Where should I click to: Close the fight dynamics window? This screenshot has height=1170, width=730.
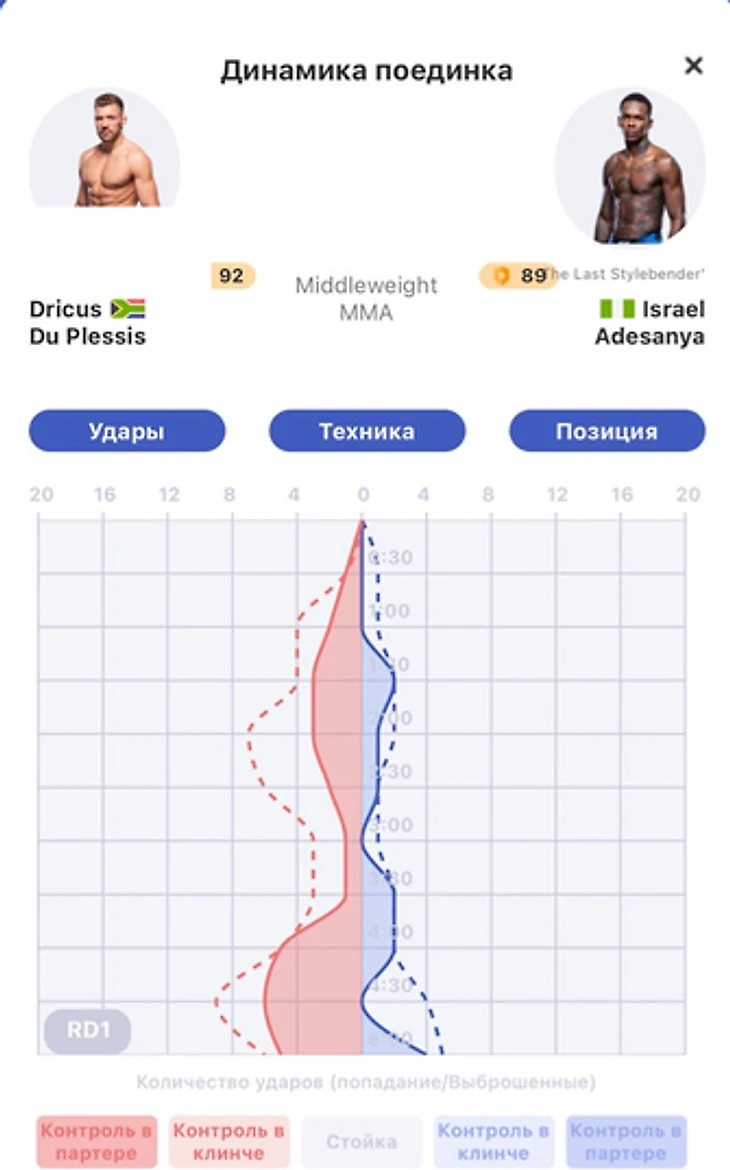[x=693, y=66]
